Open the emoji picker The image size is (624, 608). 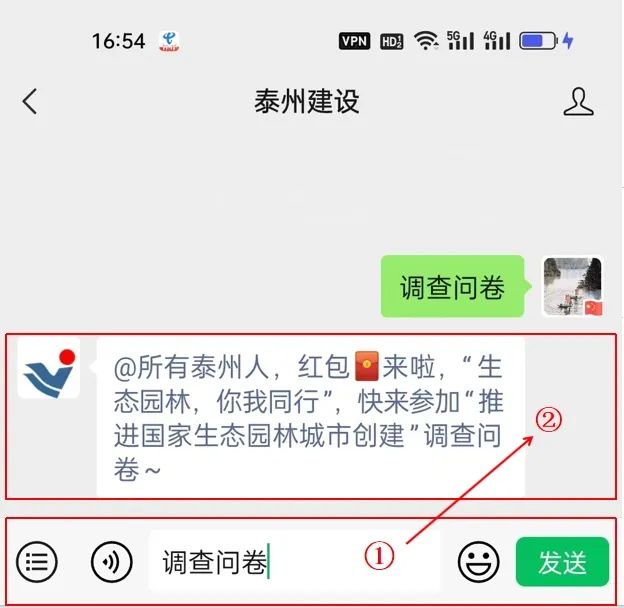pyautogui.click(x=478, y=562)
